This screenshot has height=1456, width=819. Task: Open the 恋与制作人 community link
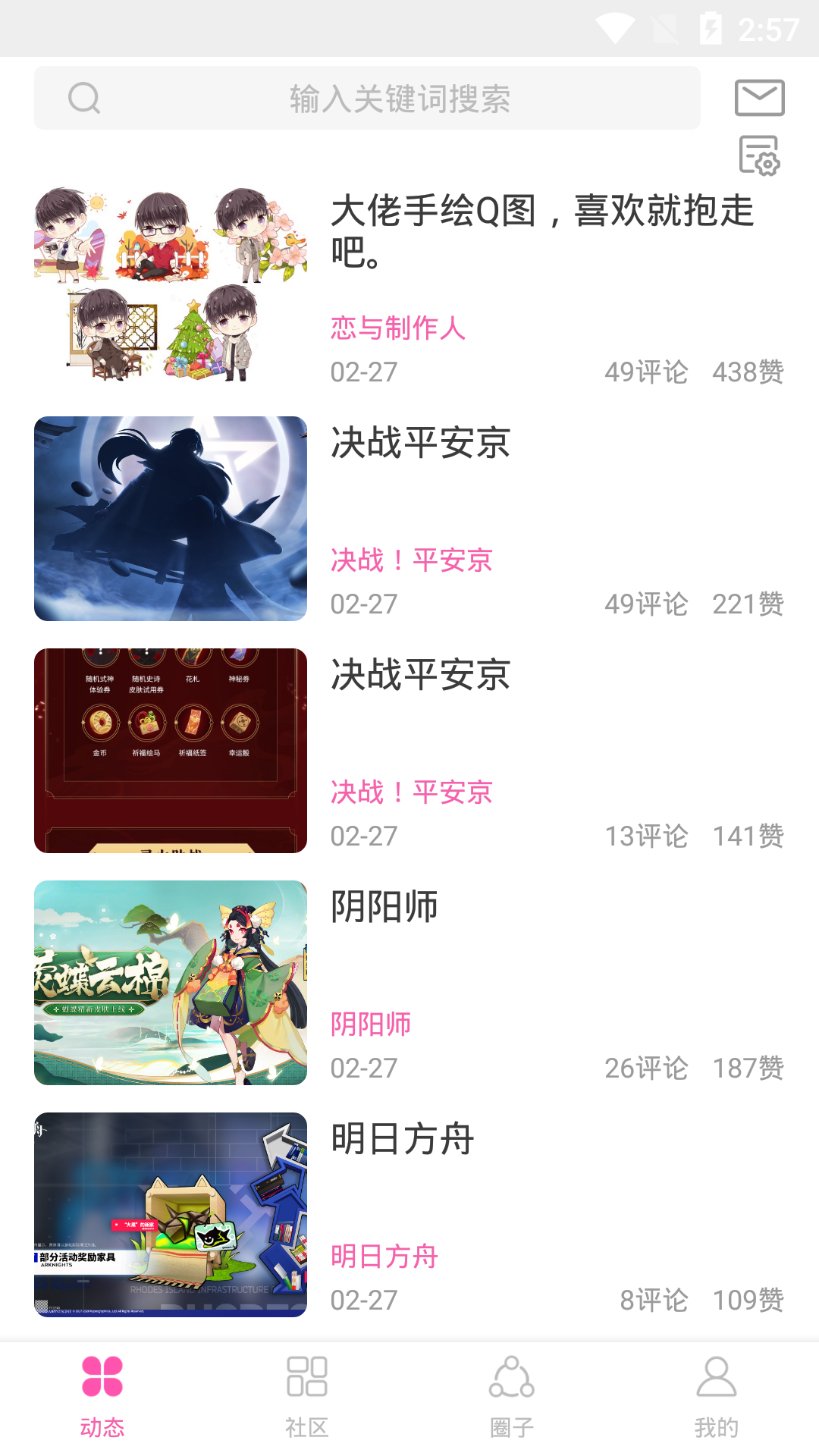[397, 328]
